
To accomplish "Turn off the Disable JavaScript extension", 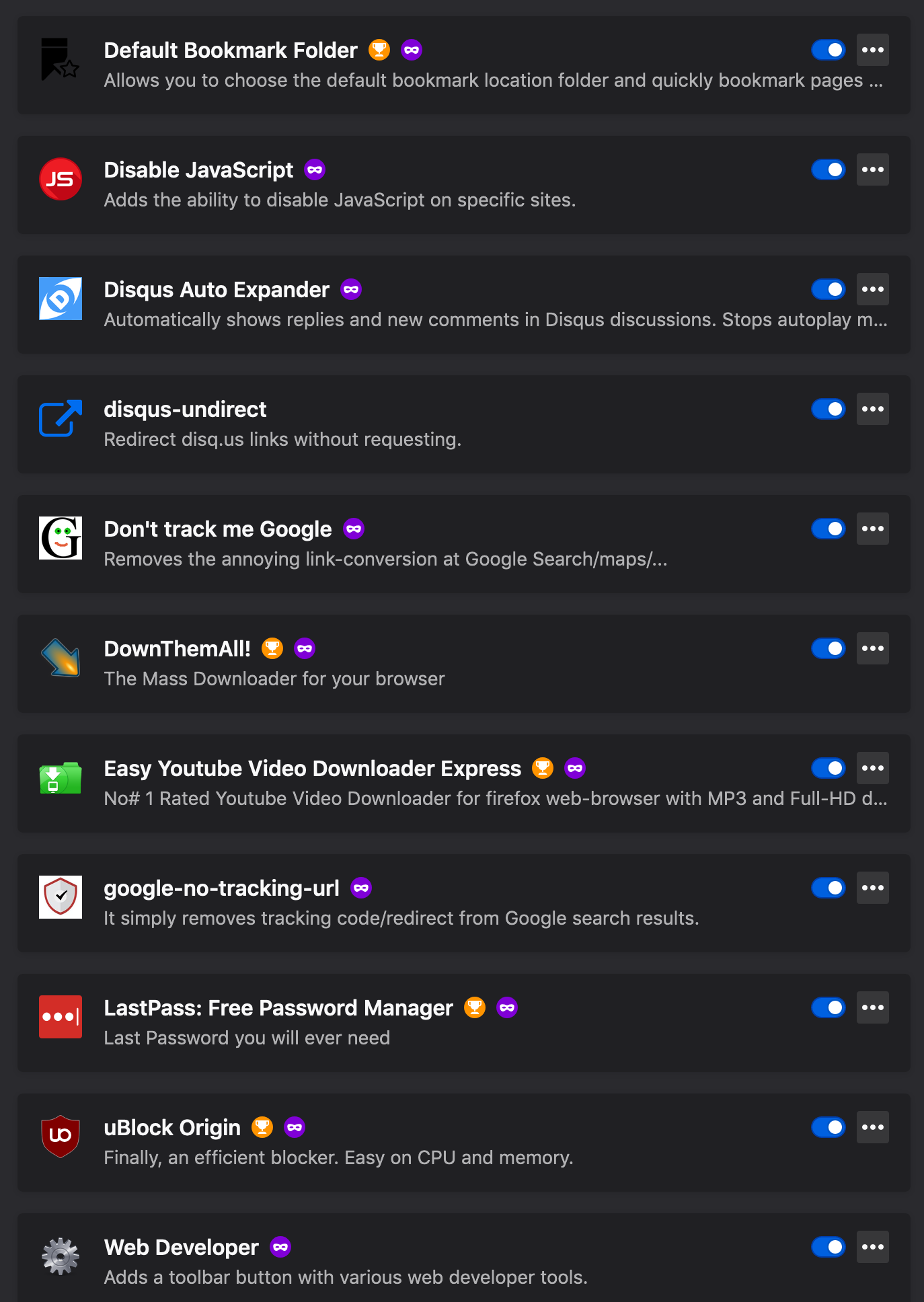I will [828, 169].
